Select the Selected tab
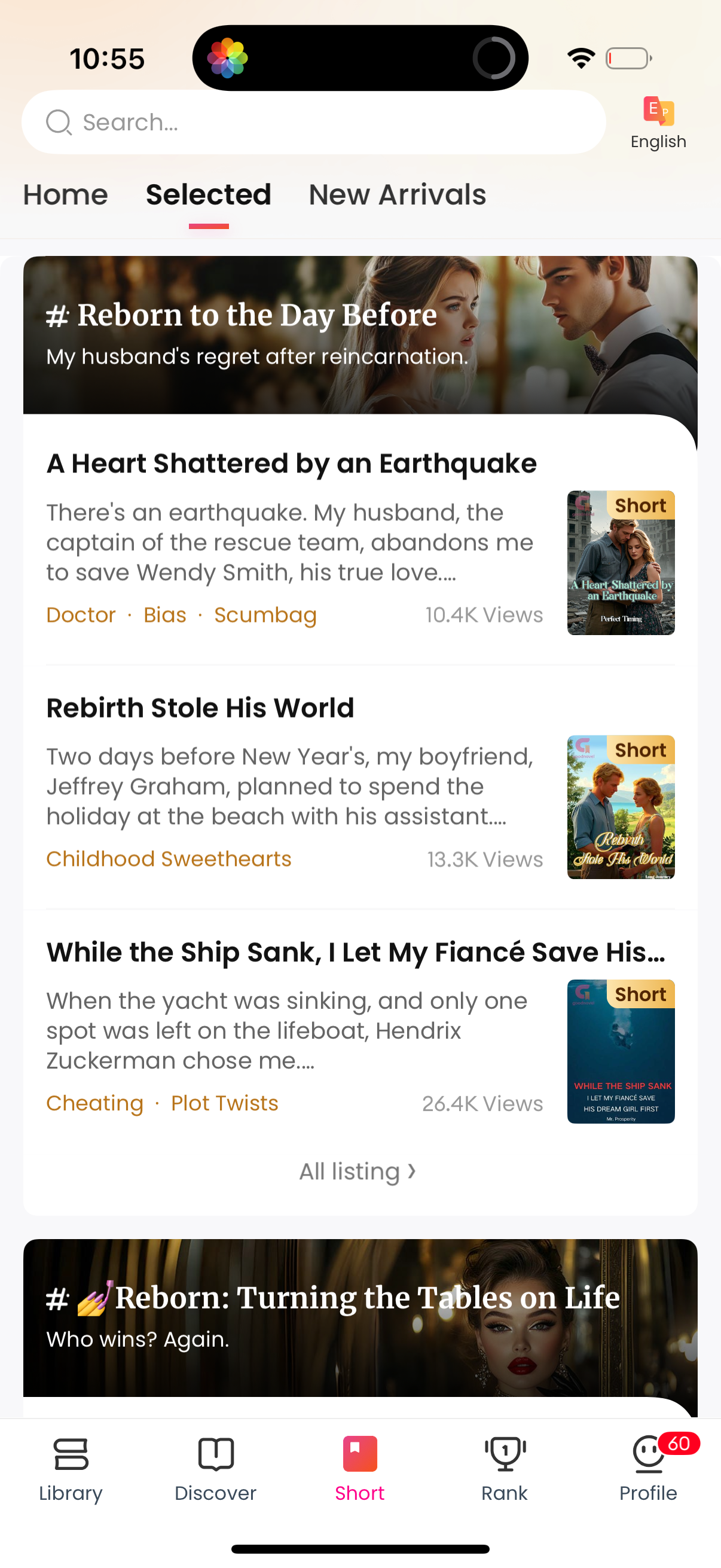This screenshot has height=1568, width=721. [207, 195]
